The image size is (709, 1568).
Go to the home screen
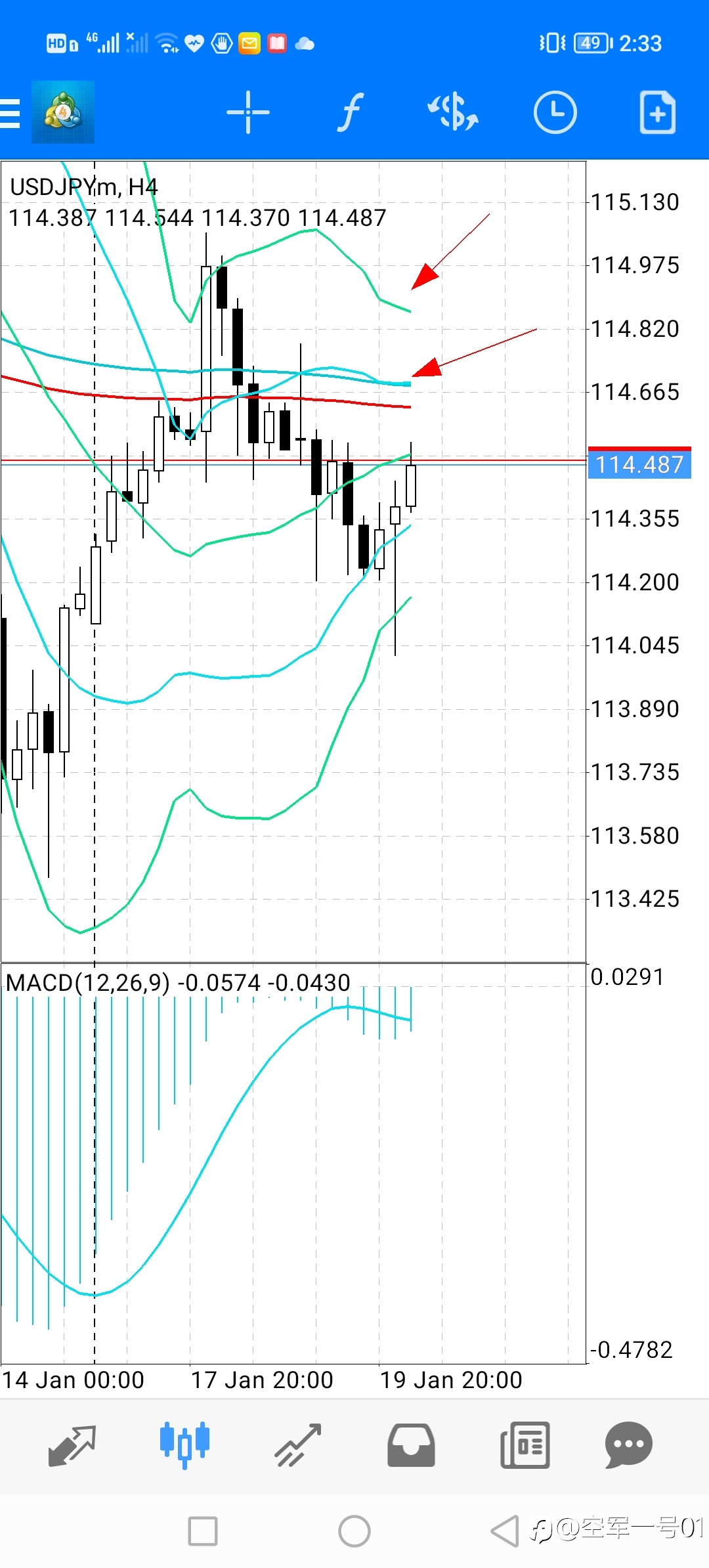pyautogui.click(x=354, y=1531)
